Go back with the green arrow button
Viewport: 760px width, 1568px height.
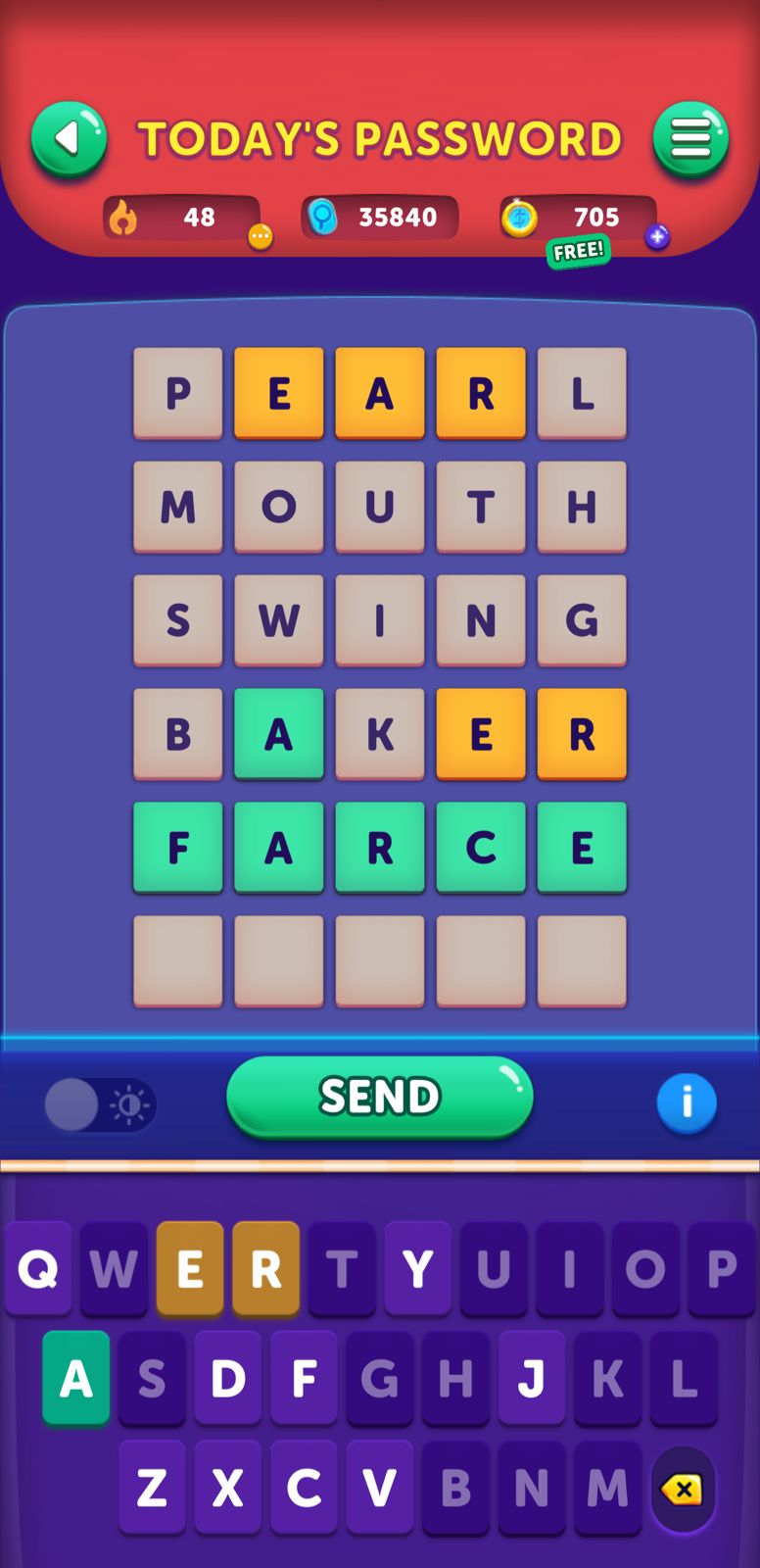69,139
